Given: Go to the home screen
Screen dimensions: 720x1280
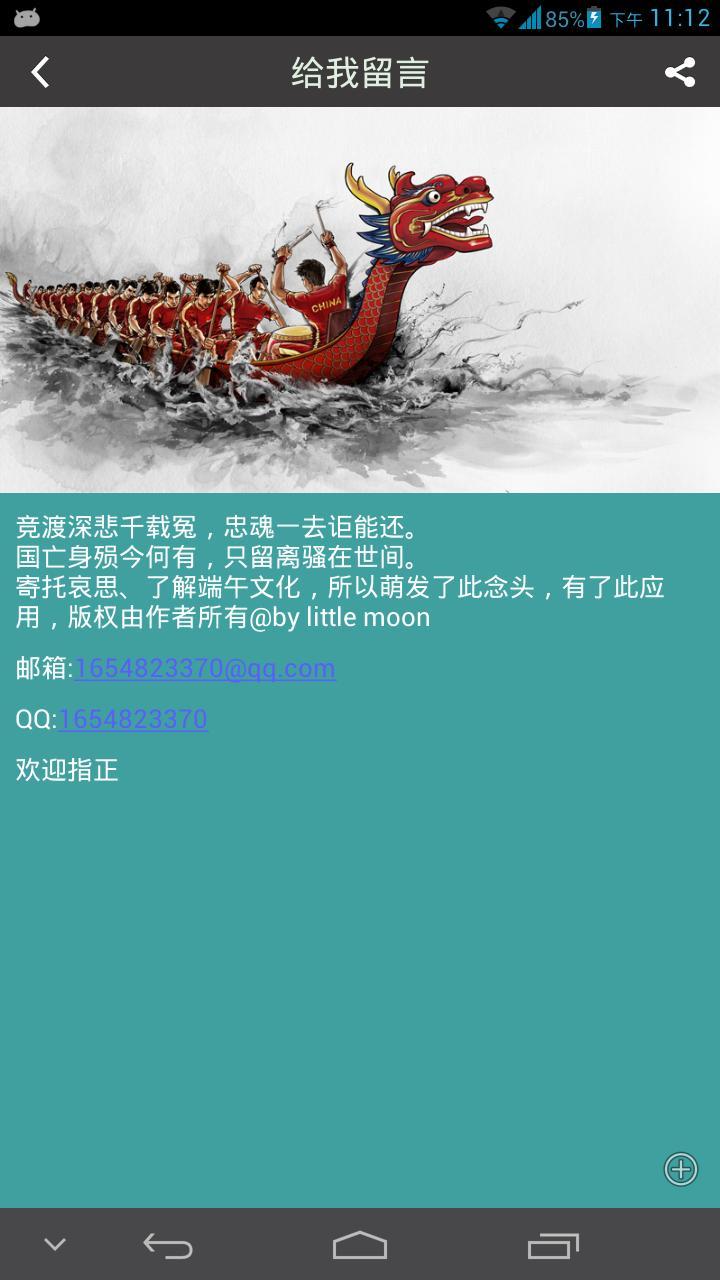Looking at the screenshot, I should [x=360, y=1245].
